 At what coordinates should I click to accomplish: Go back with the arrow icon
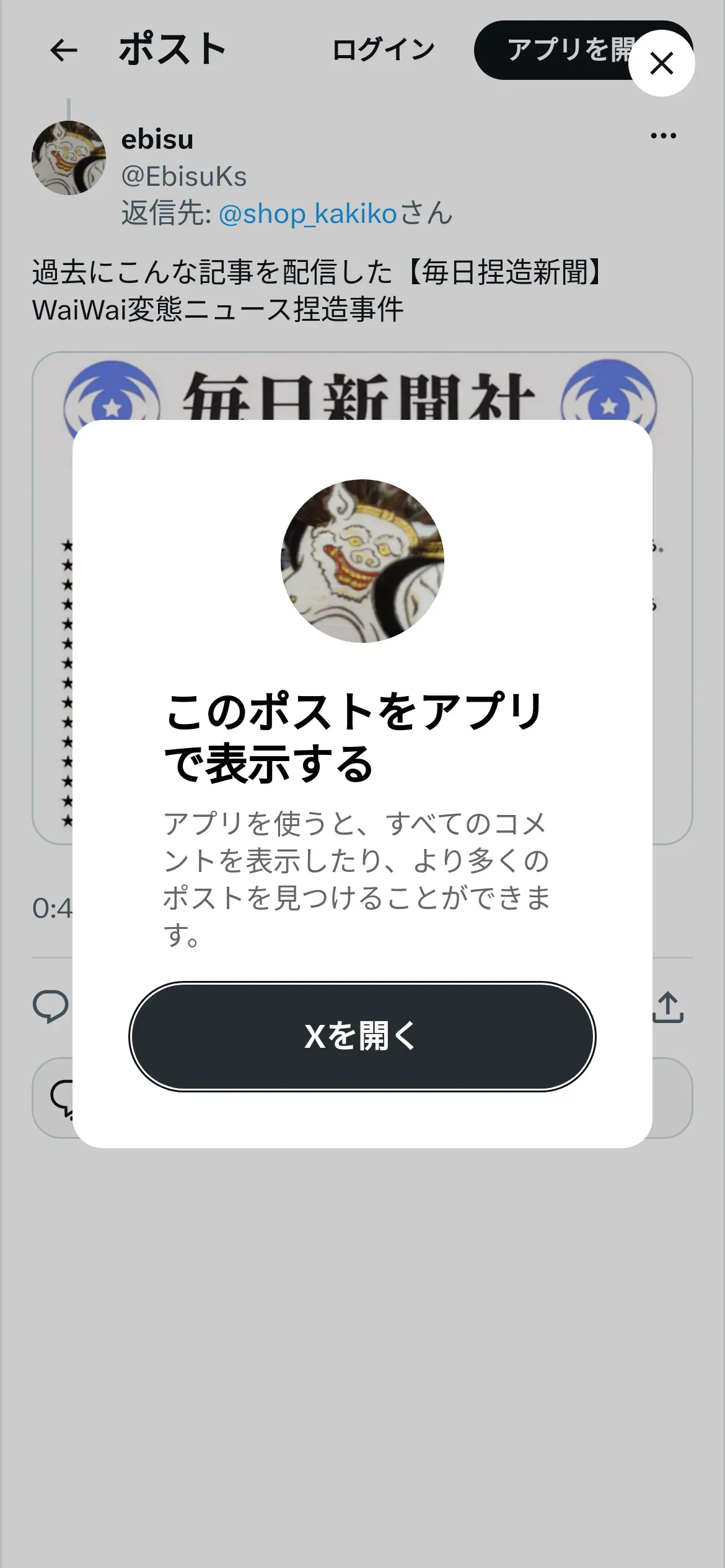(x=64, y=50)
